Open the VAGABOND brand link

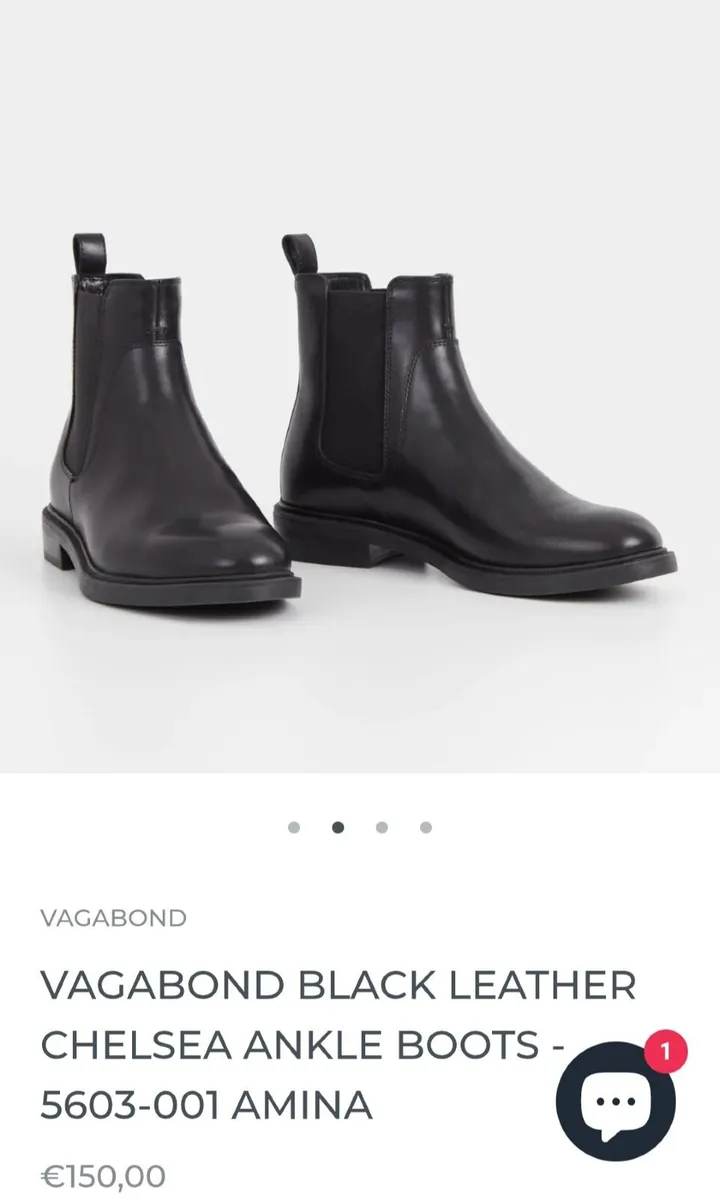[113, 916]
